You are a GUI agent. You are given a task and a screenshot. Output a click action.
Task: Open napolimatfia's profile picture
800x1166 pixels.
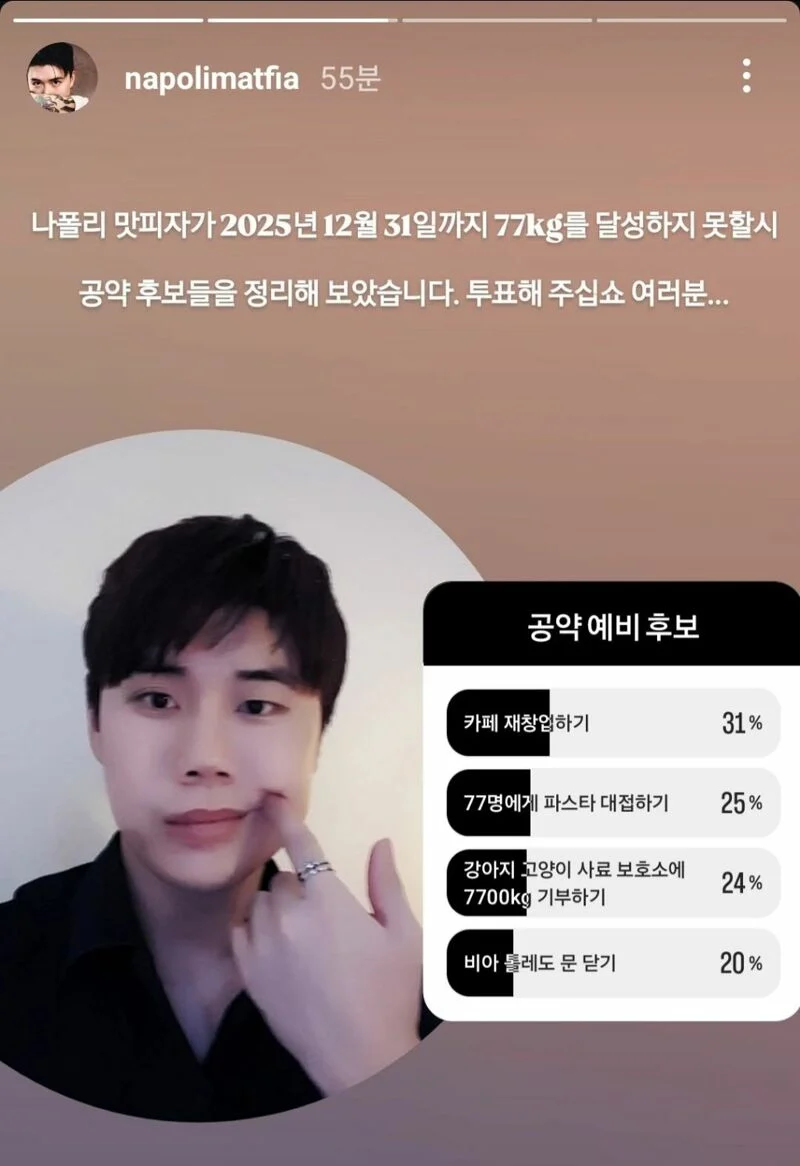pos(61,78)
